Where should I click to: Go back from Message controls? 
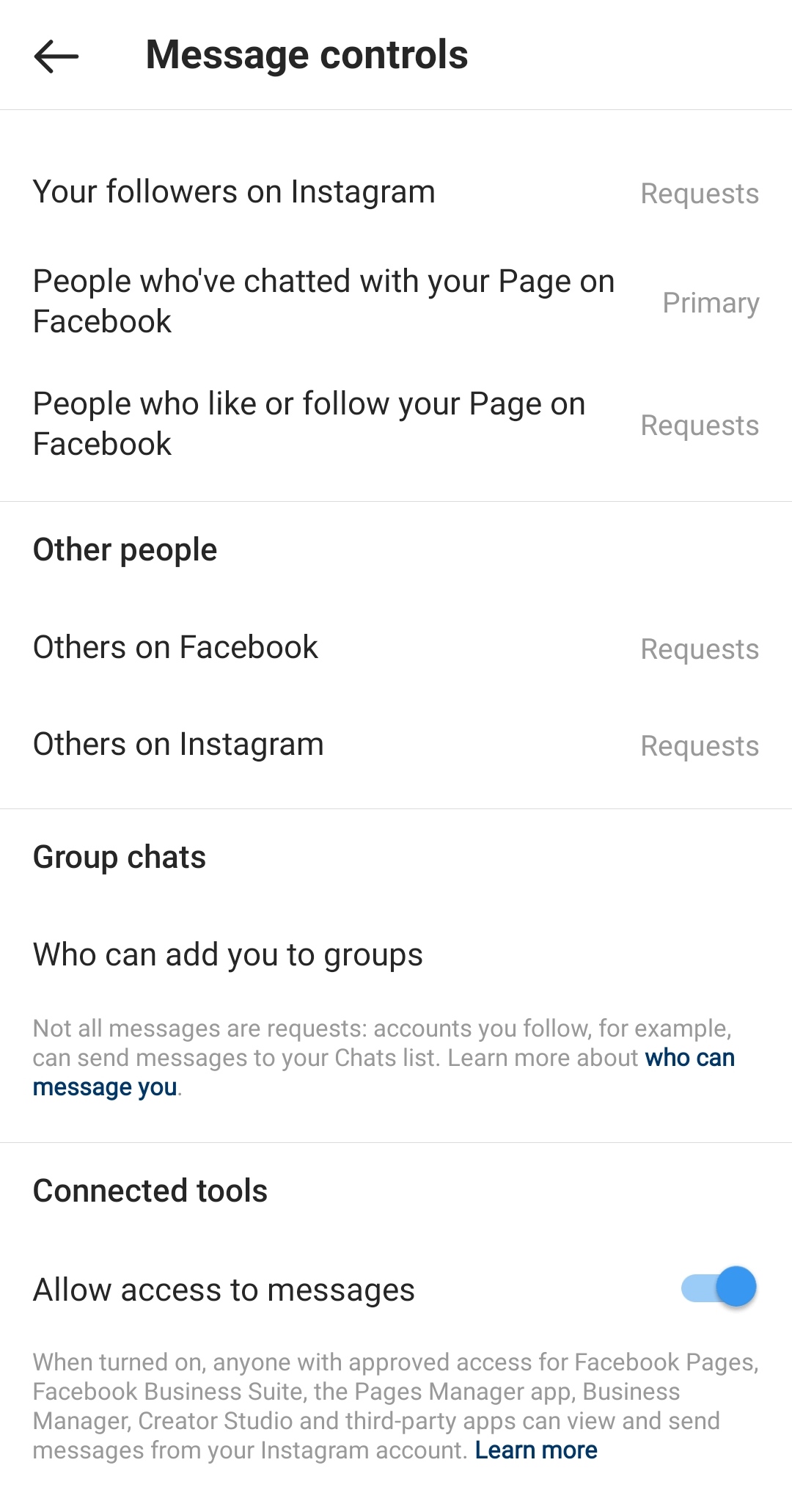pos(56,56)
